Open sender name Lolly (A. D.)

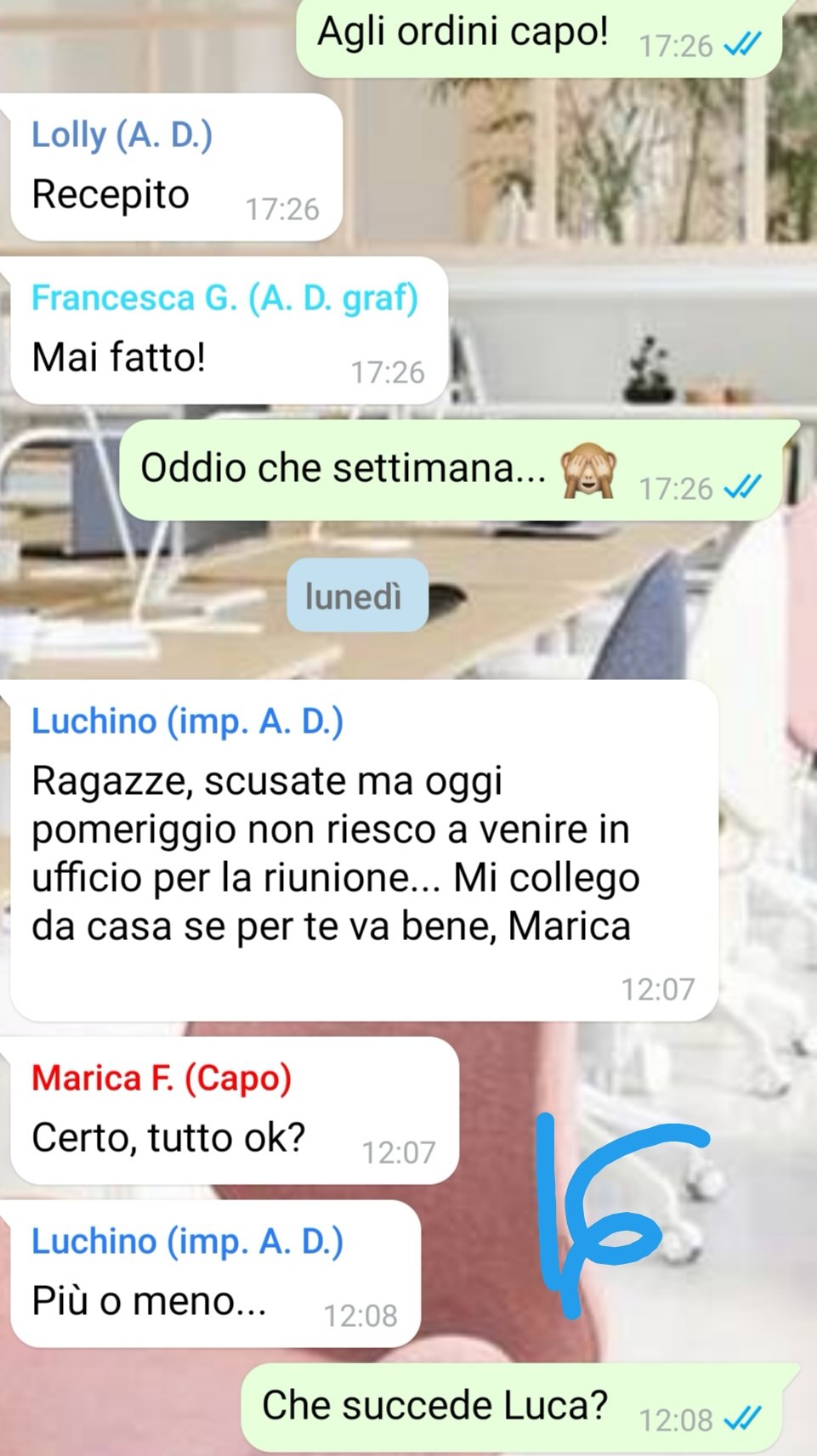click(122, 135)
